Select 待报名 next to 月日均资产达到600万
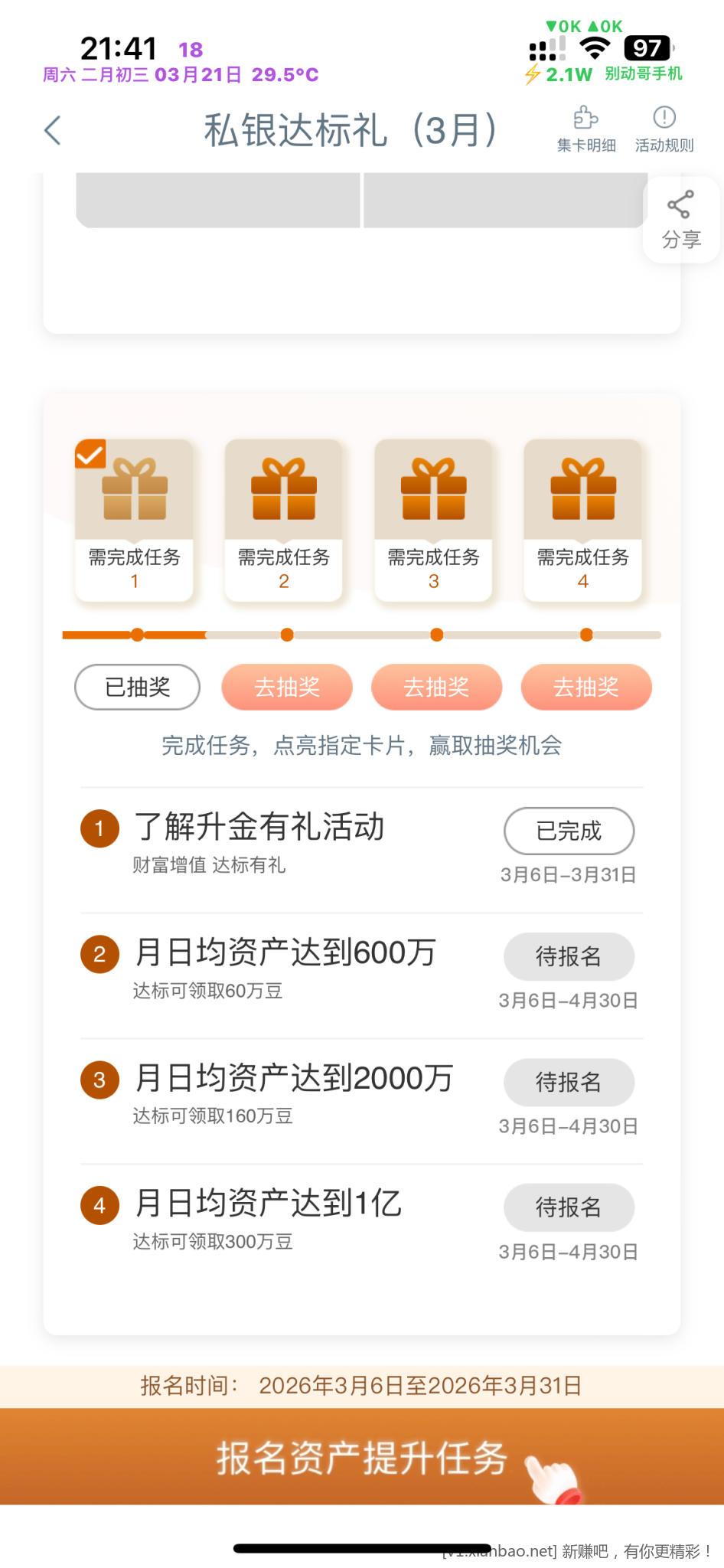This screenshot has width=724, height=1568. click(x=569, y=957)
